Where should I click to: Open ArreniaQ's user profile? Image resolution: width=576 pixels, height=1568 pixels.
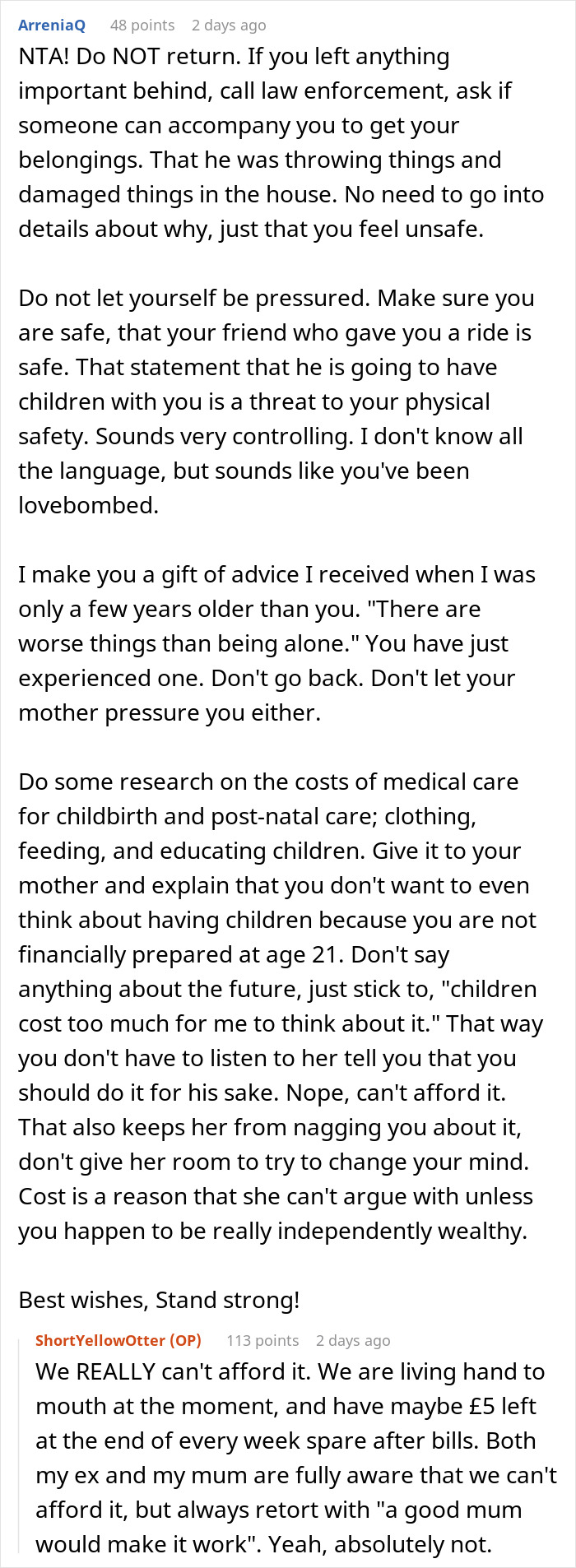tap(52, 25)
